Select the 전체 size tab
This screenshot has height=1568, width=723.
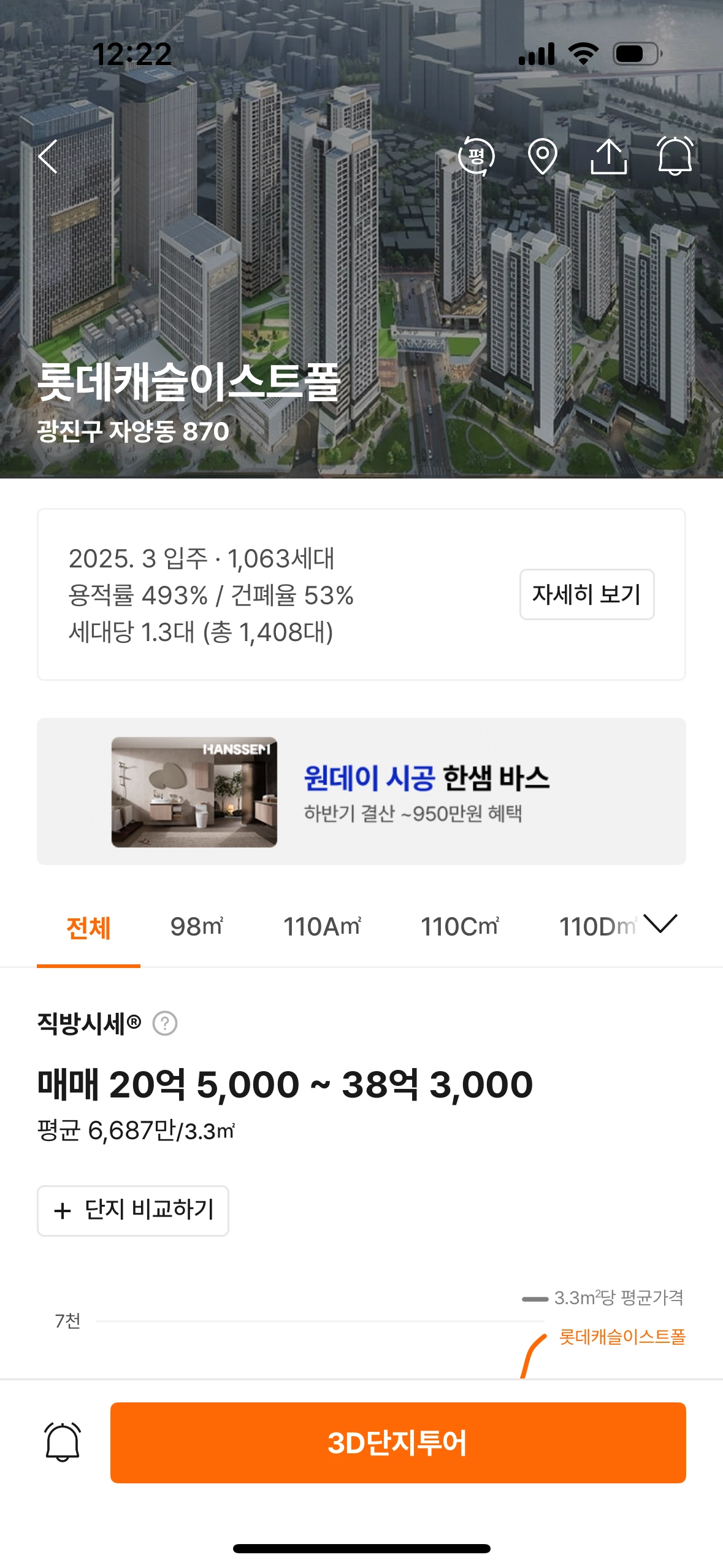tap(88, 927)
